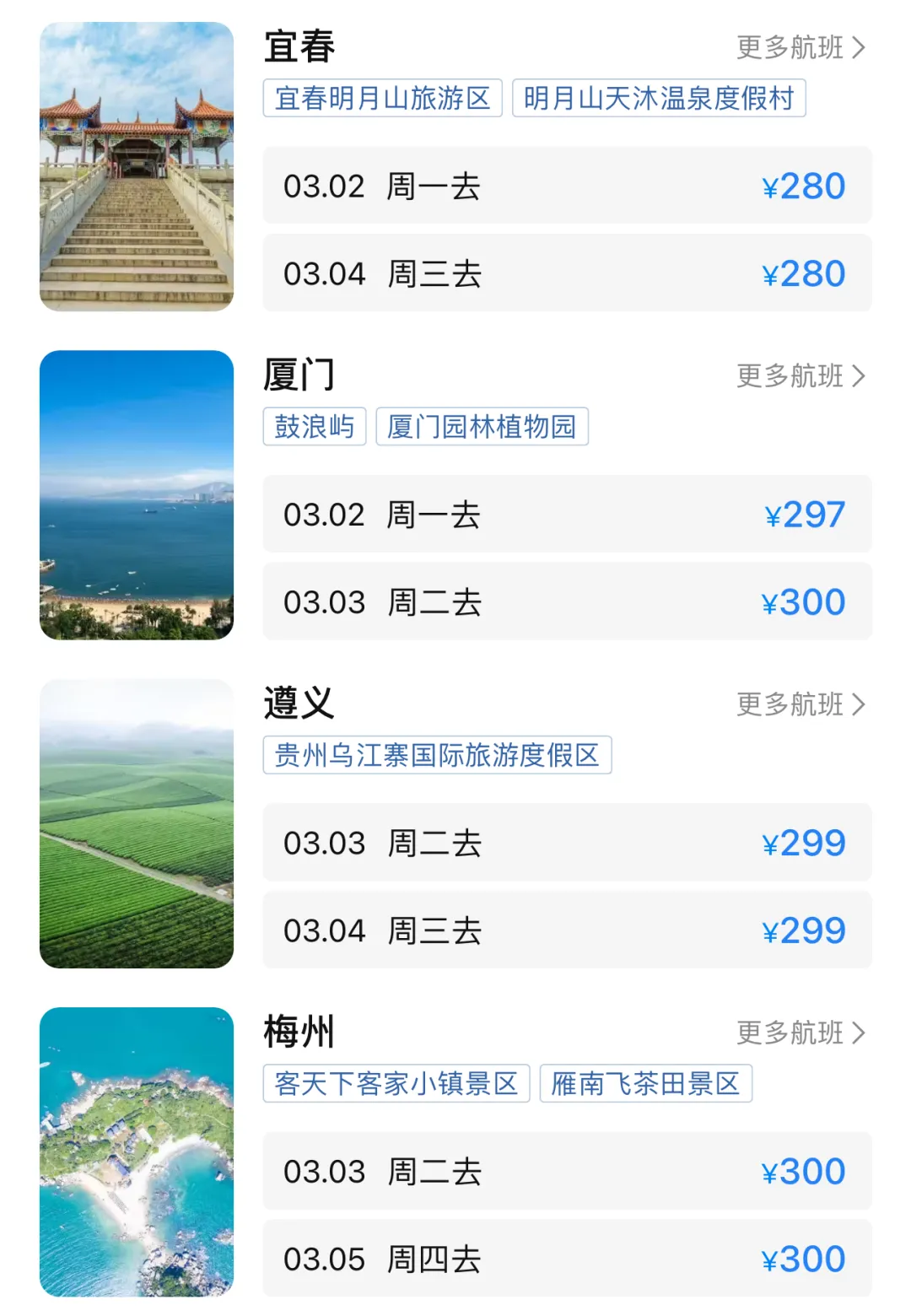Tap the 明月山天沐温泉度假村 tag
This screenshot has width=911, height=1316.
[658, 98]
